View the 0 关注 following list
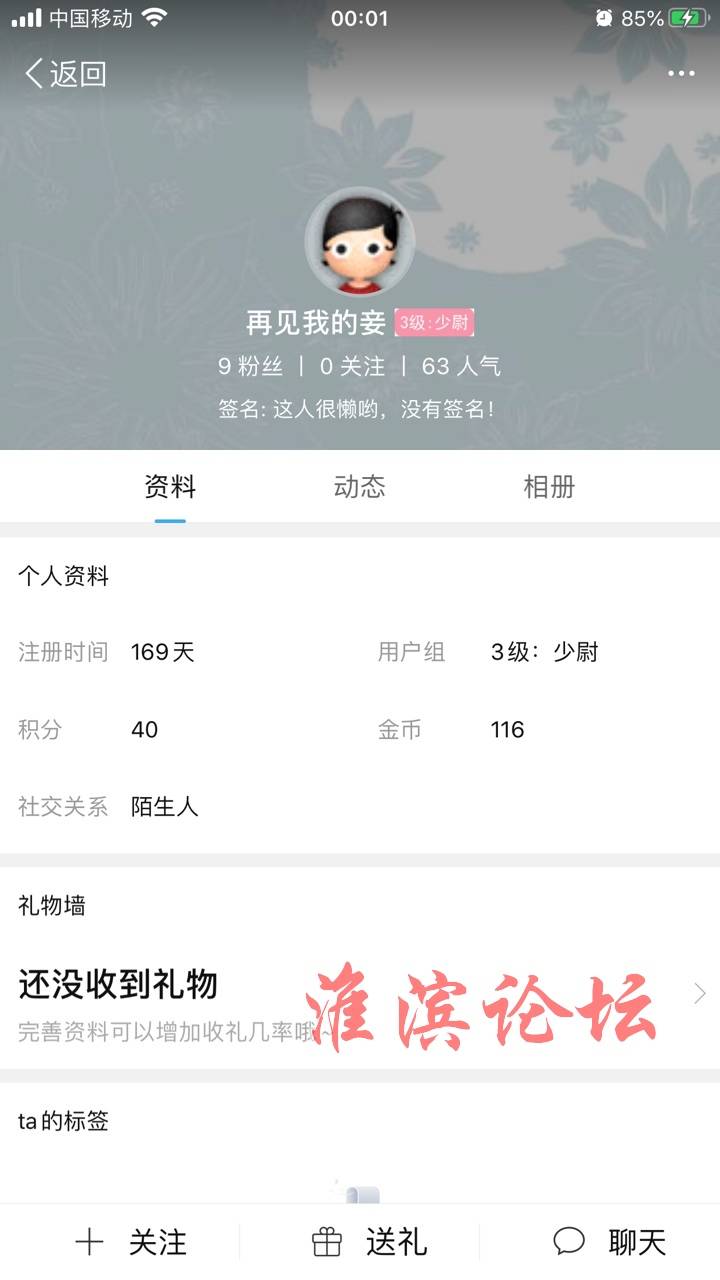 pyautogui.click(x=352, y=367)
